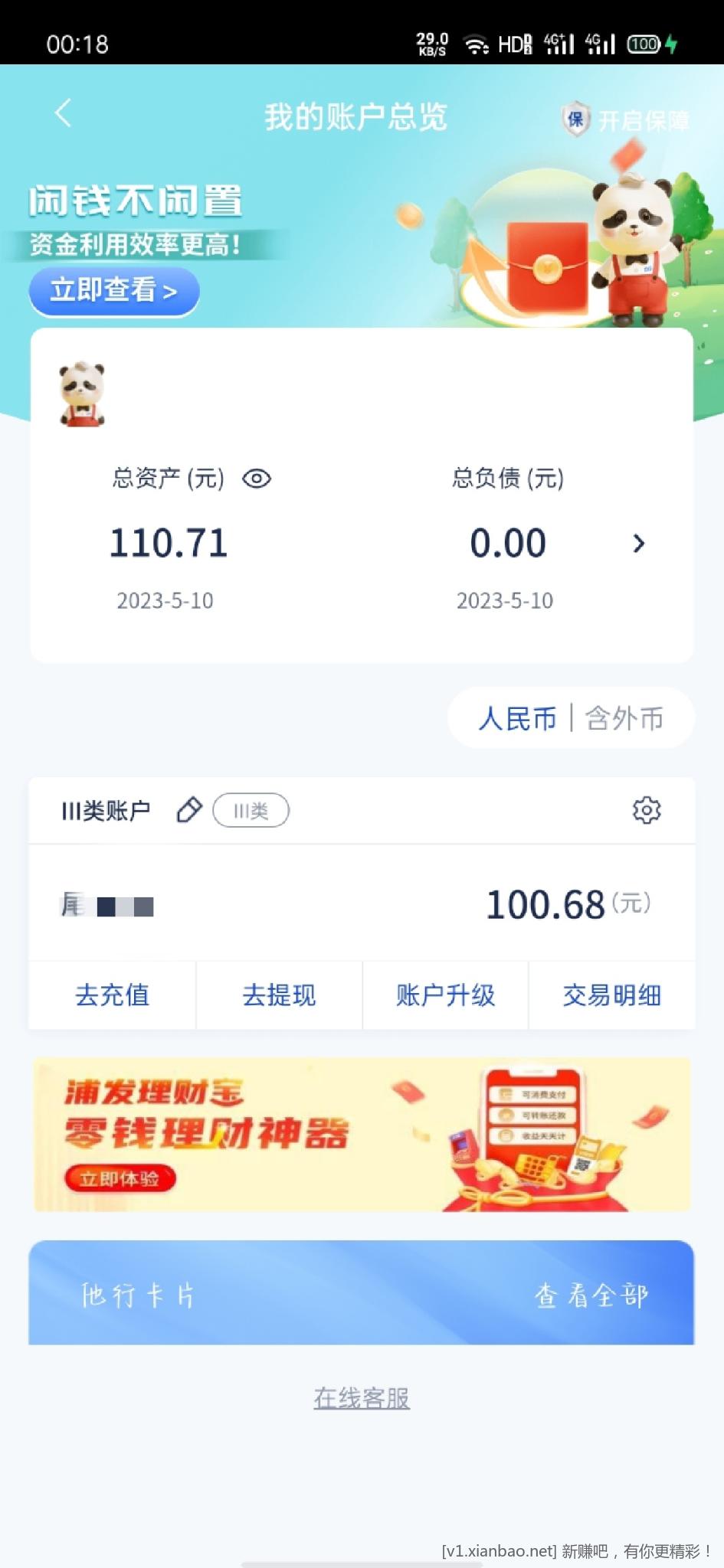Switch to 含外币 view
Viewport: 724px width, 1568px height.
coord(624,718)
